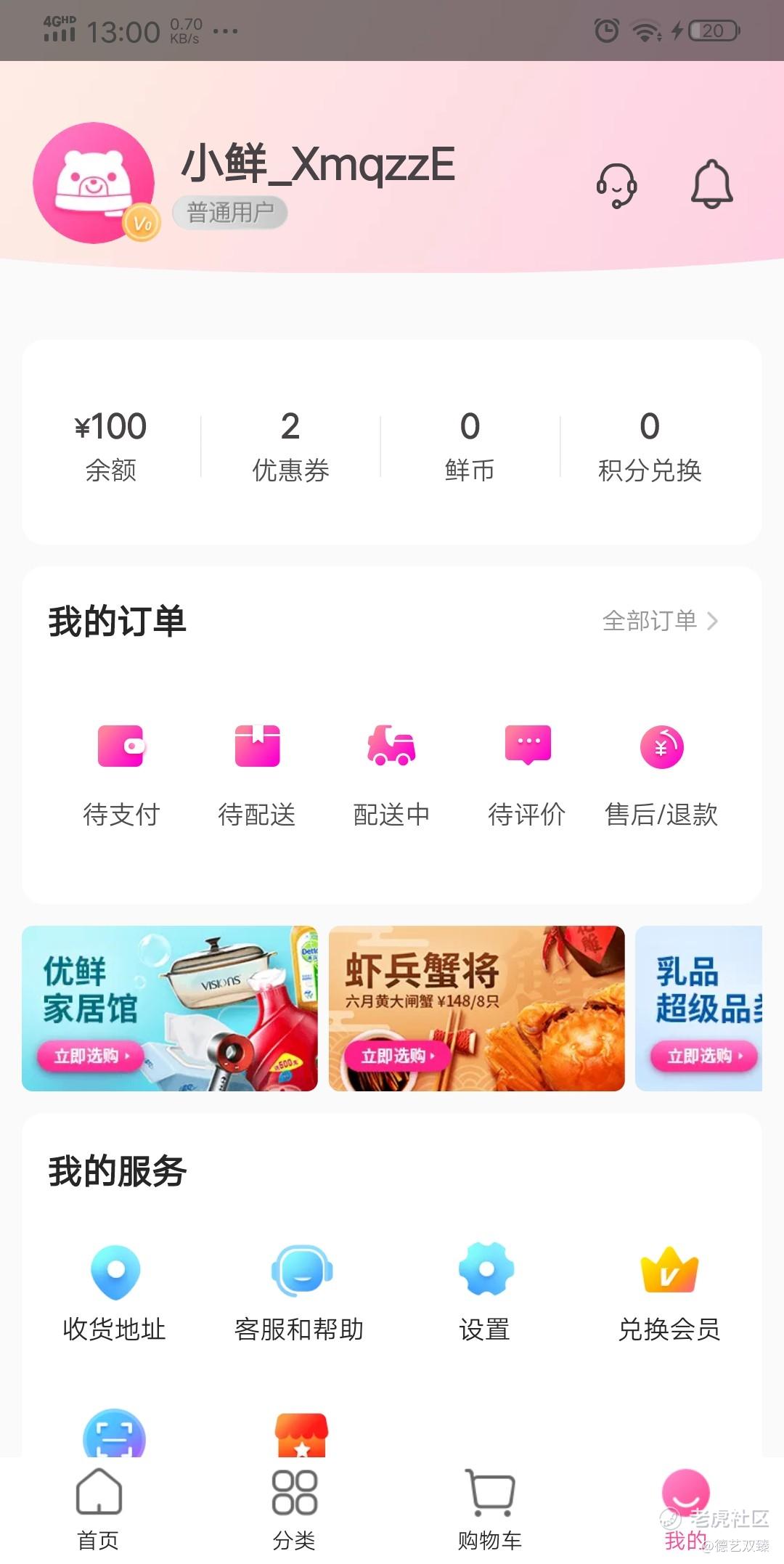Open the 优鲜家居馆 banner
The width and height of the screenshot is (784, 1564).
170,1008
